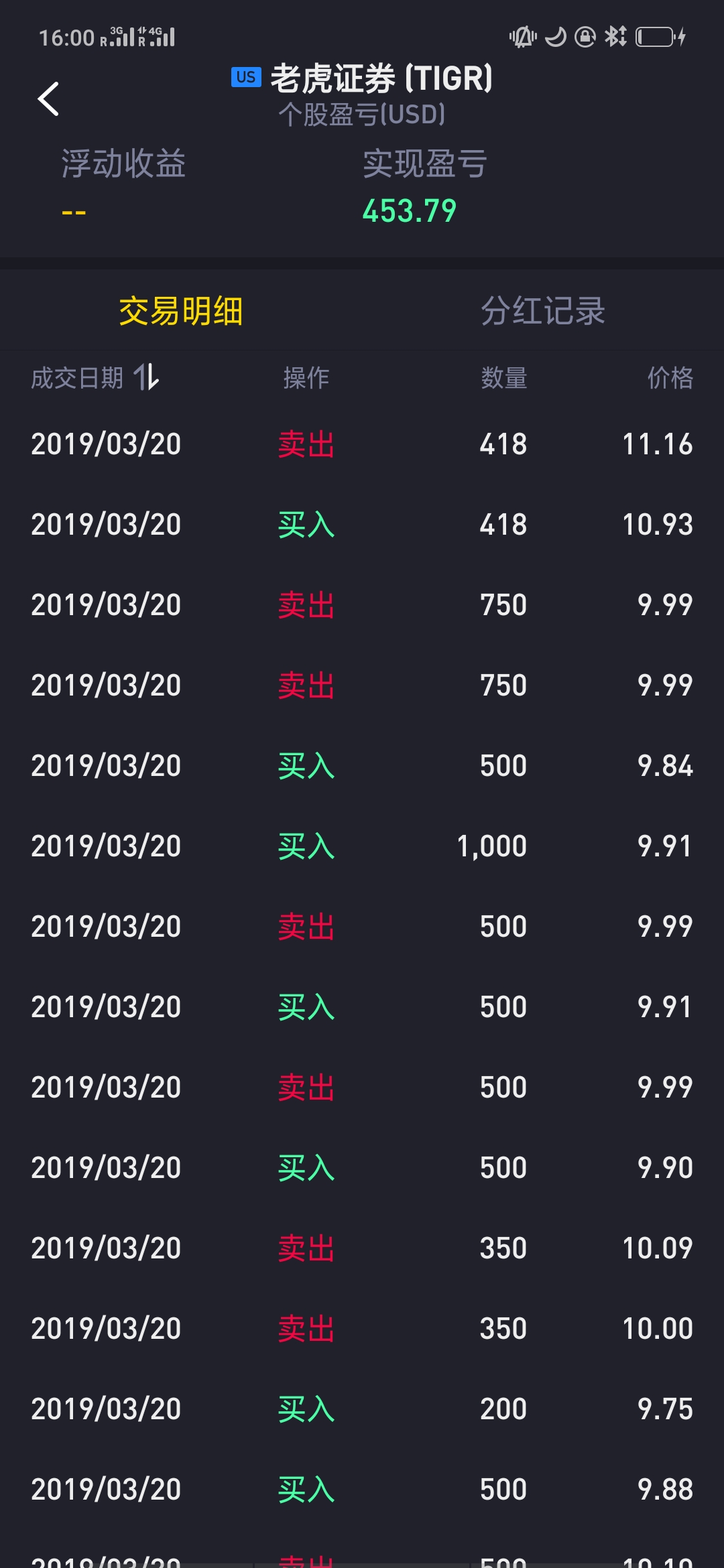This screenshot has width=724, height=1568.
Task: Select the 交易明细 tab
Action: coord(181,311)
